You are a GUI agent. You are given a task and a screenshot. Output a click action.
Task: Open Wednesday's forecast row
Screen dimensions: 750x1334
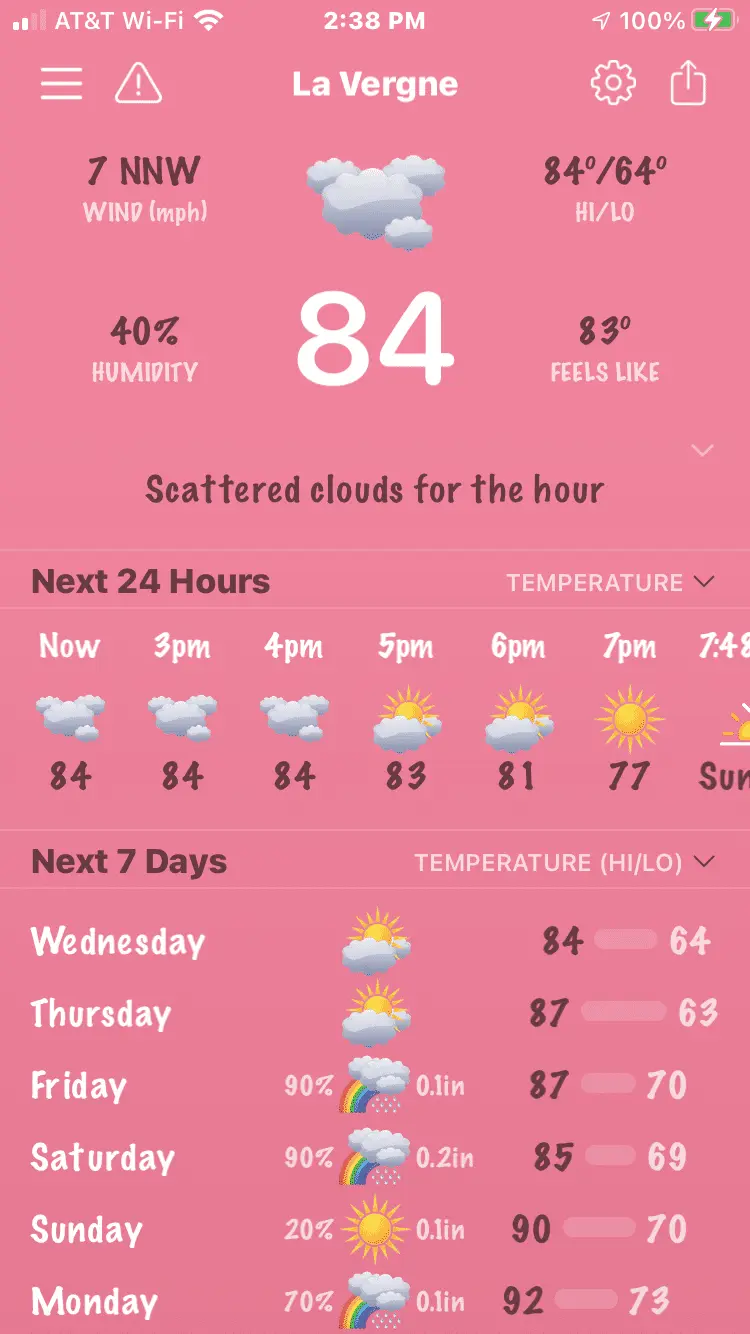click(374, 941)
